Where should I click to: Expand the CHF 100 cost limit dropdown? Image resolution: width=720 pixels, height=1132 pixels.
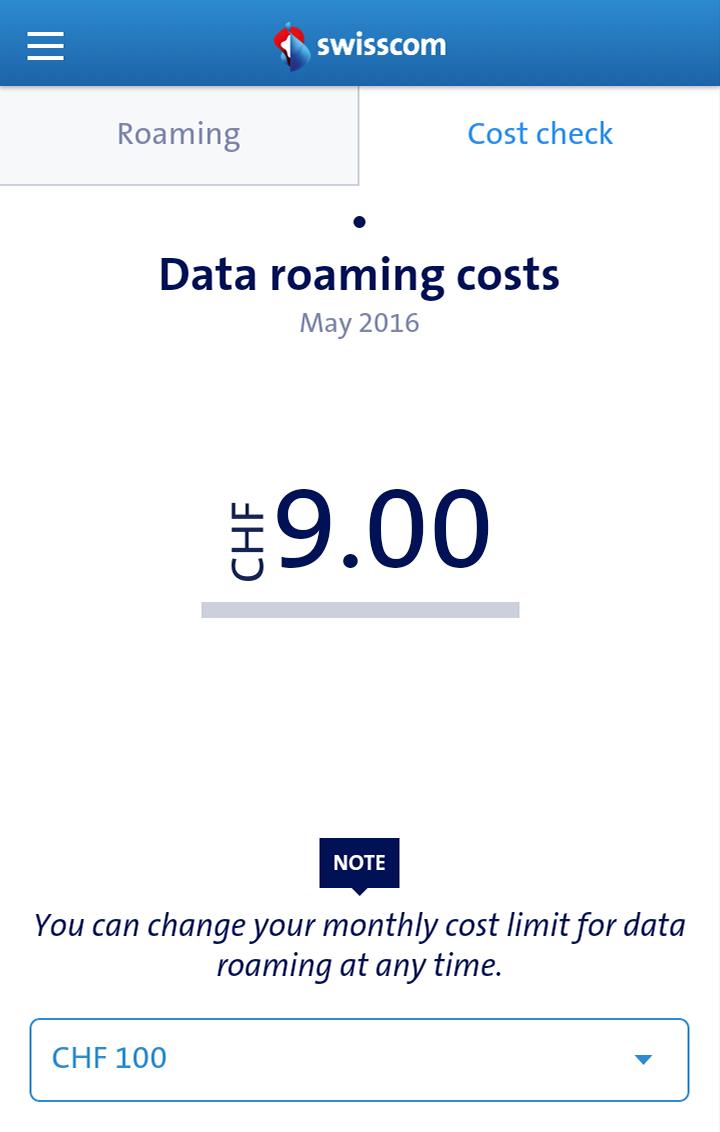[x=359, y=1059]
